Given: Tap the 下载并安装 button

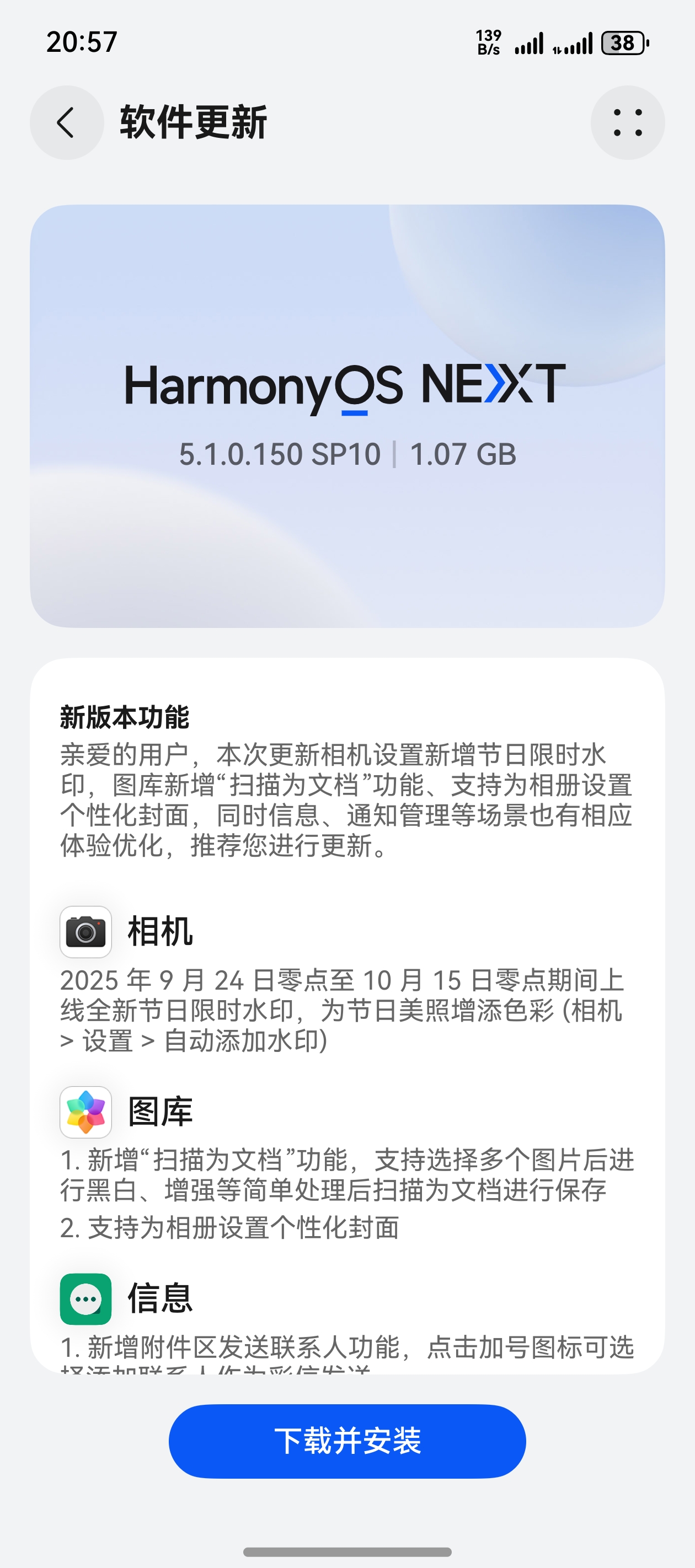Looking at the screenshot, I should 347,1440.
